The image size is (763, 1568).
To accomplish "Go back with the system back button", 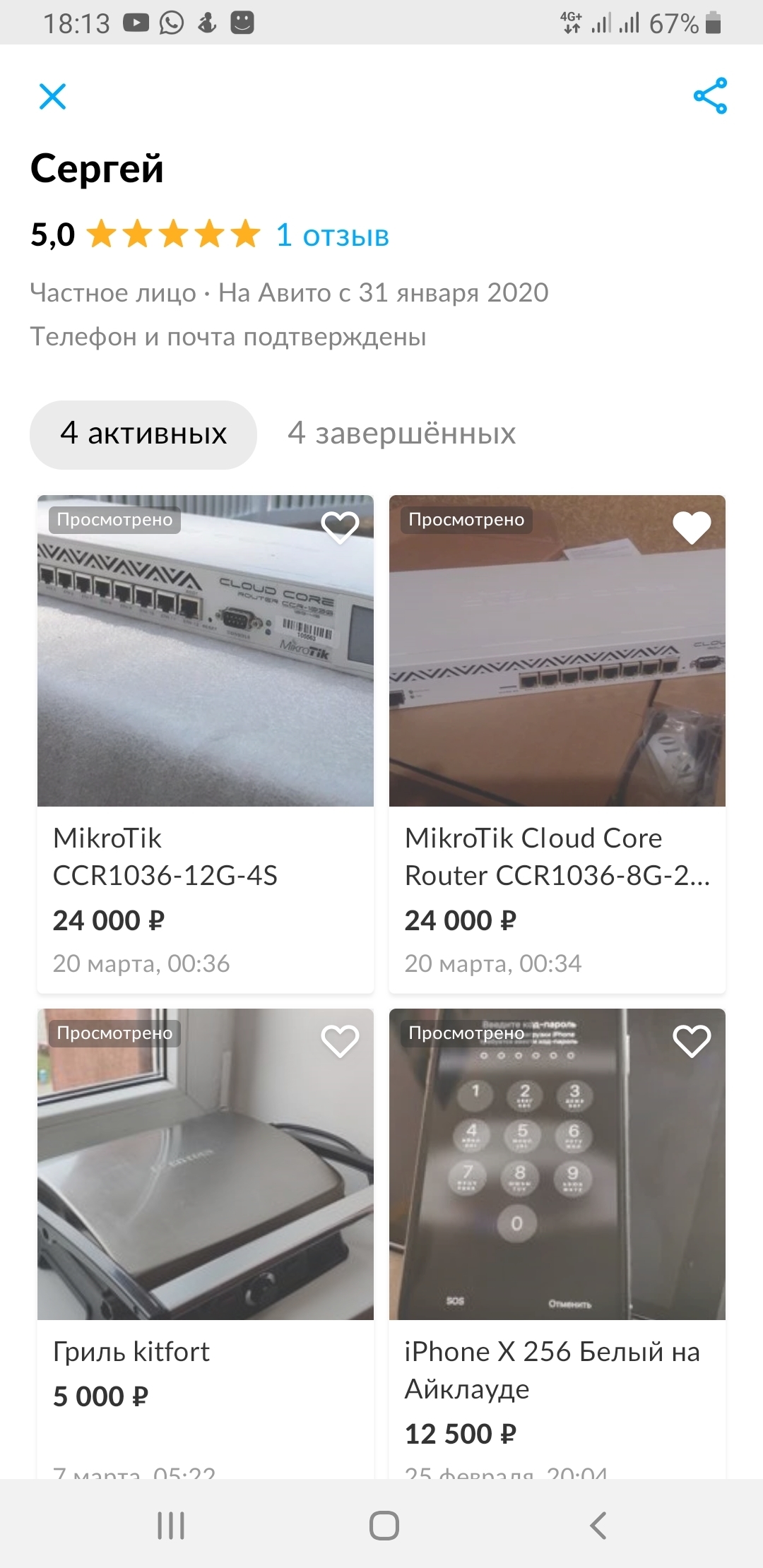I will pos(598,1526).
